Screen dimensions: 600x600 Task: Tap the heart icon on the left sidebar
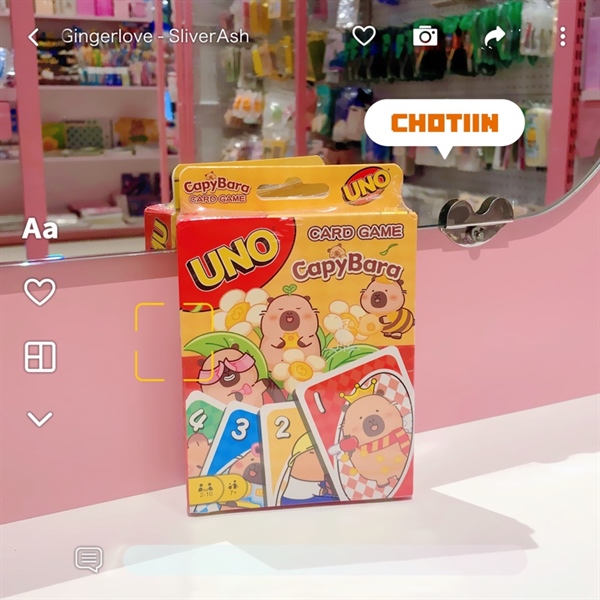tap(40, 292)
